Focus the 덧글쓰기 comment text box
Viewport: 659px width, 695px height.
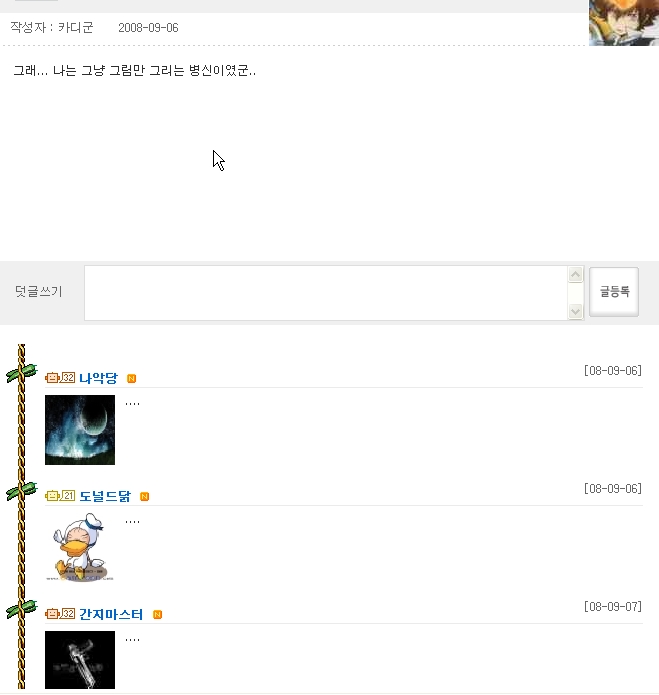pos(325,292)
